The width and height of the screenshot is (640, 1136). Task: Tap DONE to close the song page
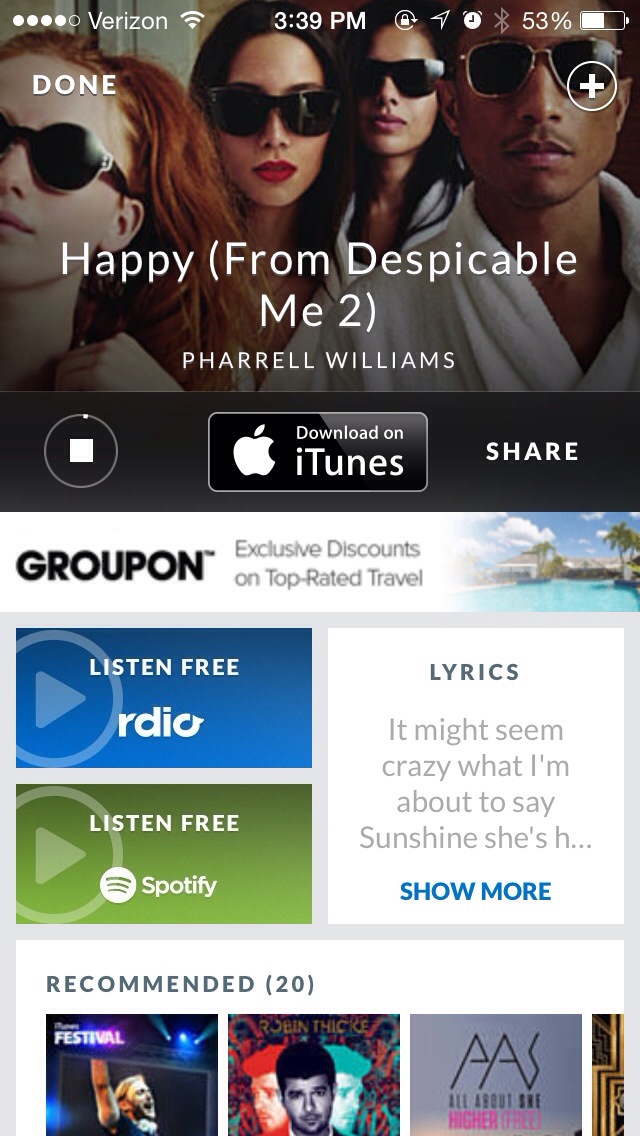[74, 86]
